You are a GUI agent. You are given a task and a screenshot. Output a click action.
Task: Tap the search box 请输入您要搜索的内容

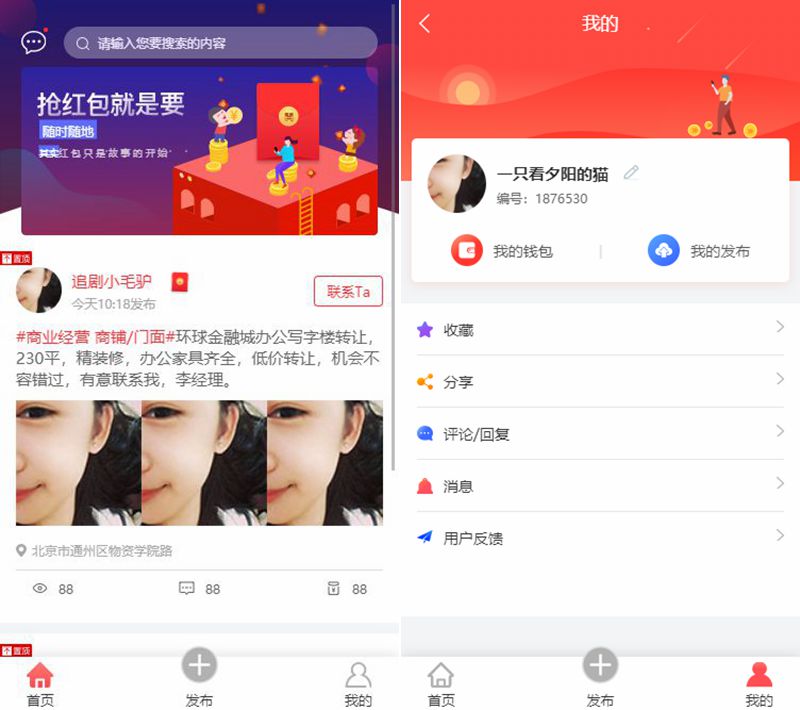(x=220, y=43)
